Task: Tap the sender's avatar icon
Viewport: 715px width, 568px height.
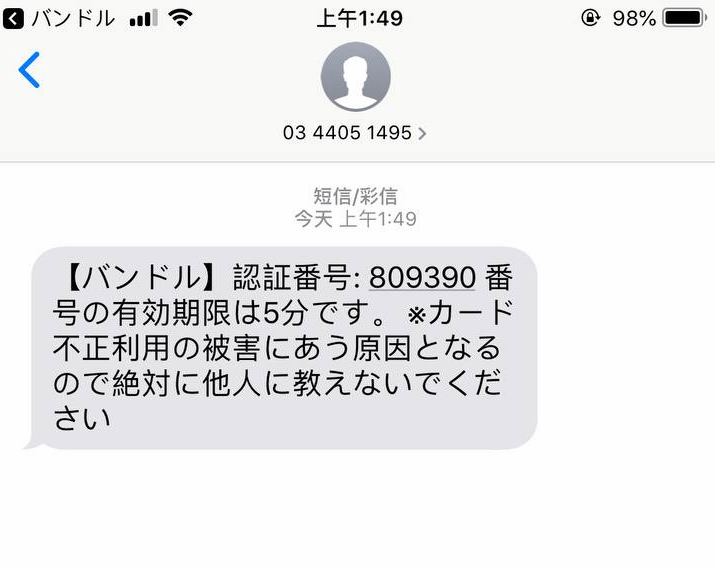Action: coord(355,77)
